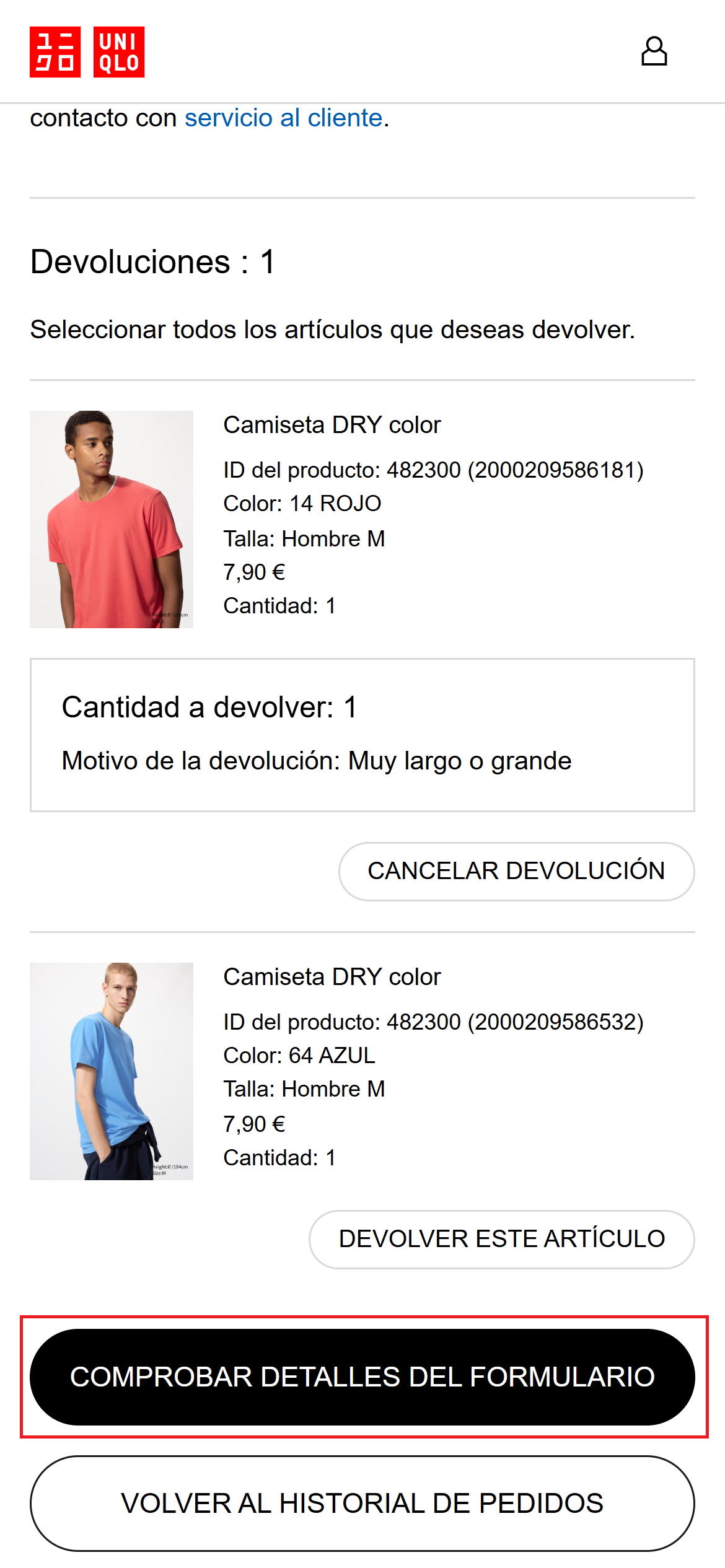Tap Cancelar devolución for the red shirt
The width and height of the screenshot is (725, 1568).
(x=516, y=871)
